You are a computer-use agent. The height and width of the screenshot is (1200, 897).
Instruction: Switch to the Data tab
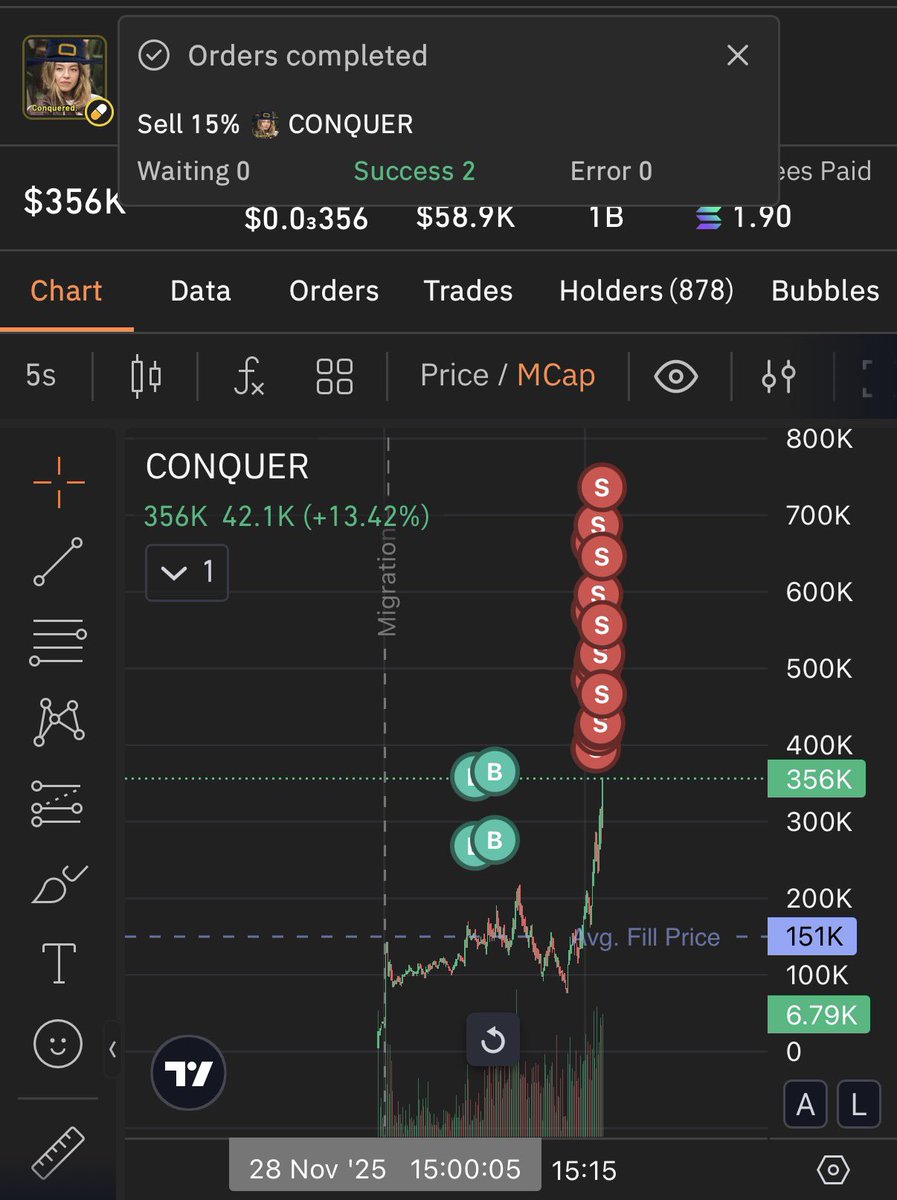[200, 291]
